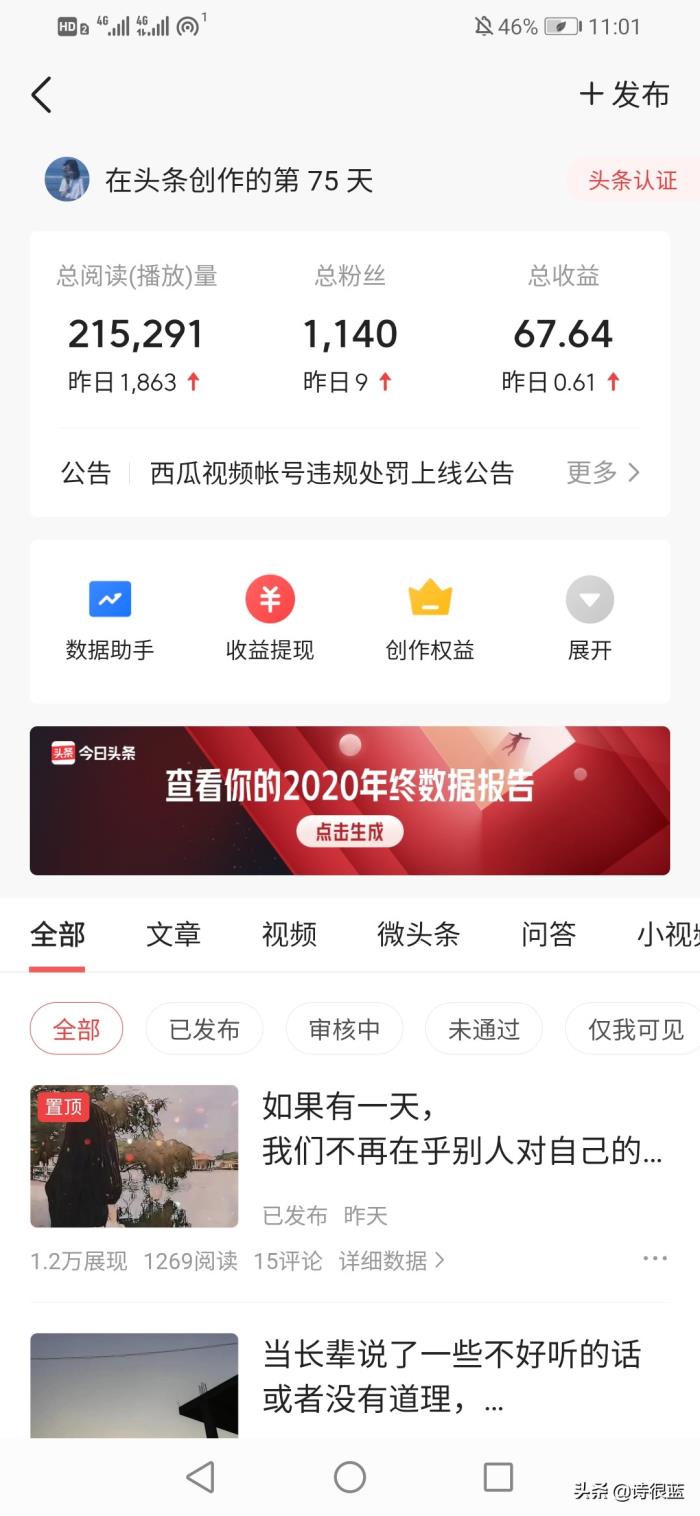Open the 头条认证 verification badge
Viewport: 700px width, 1516px height.
tap(632, 181)
